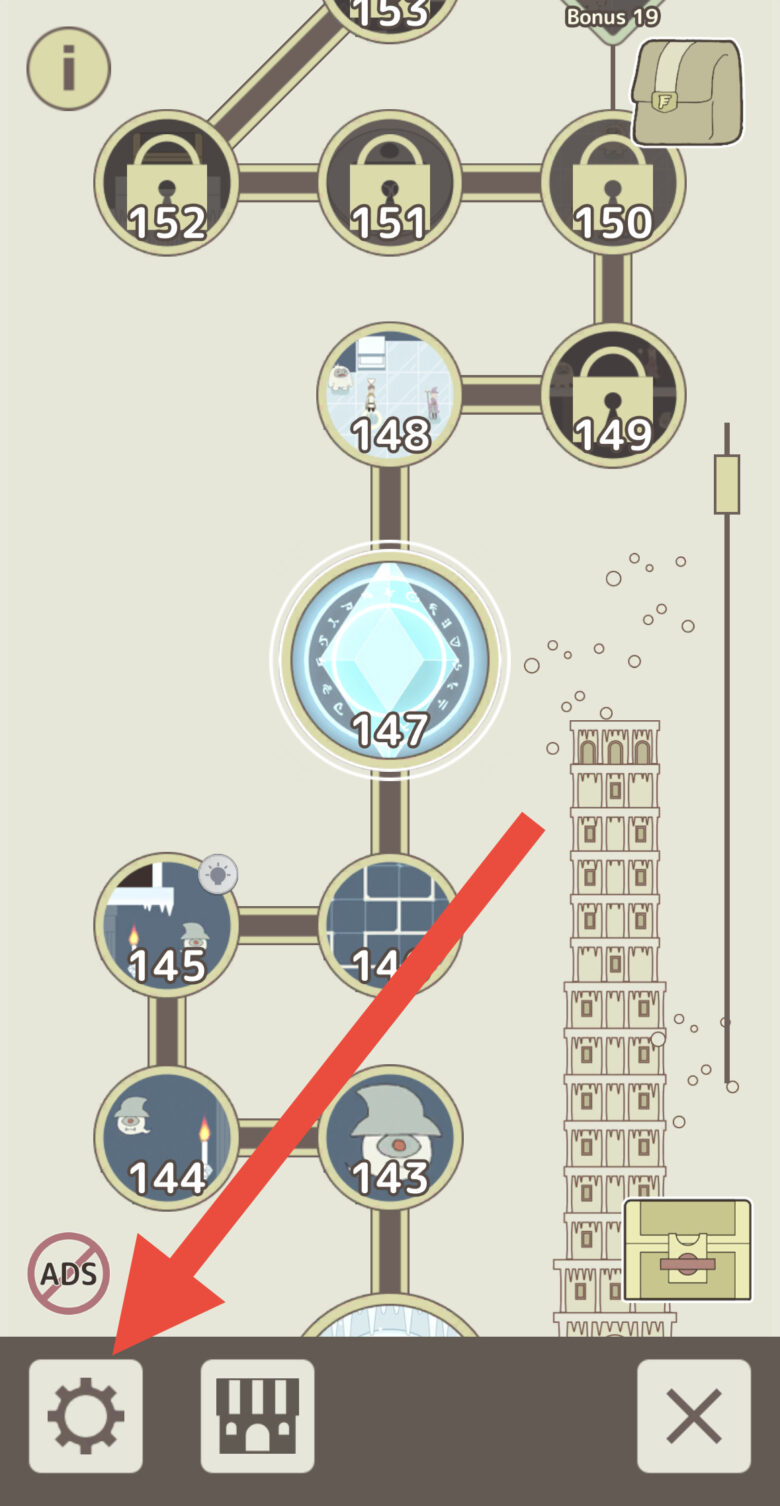780x1506 pixels.
Task: Tap locked level 150
Action: pyautogui.click(x=613, y=182)
